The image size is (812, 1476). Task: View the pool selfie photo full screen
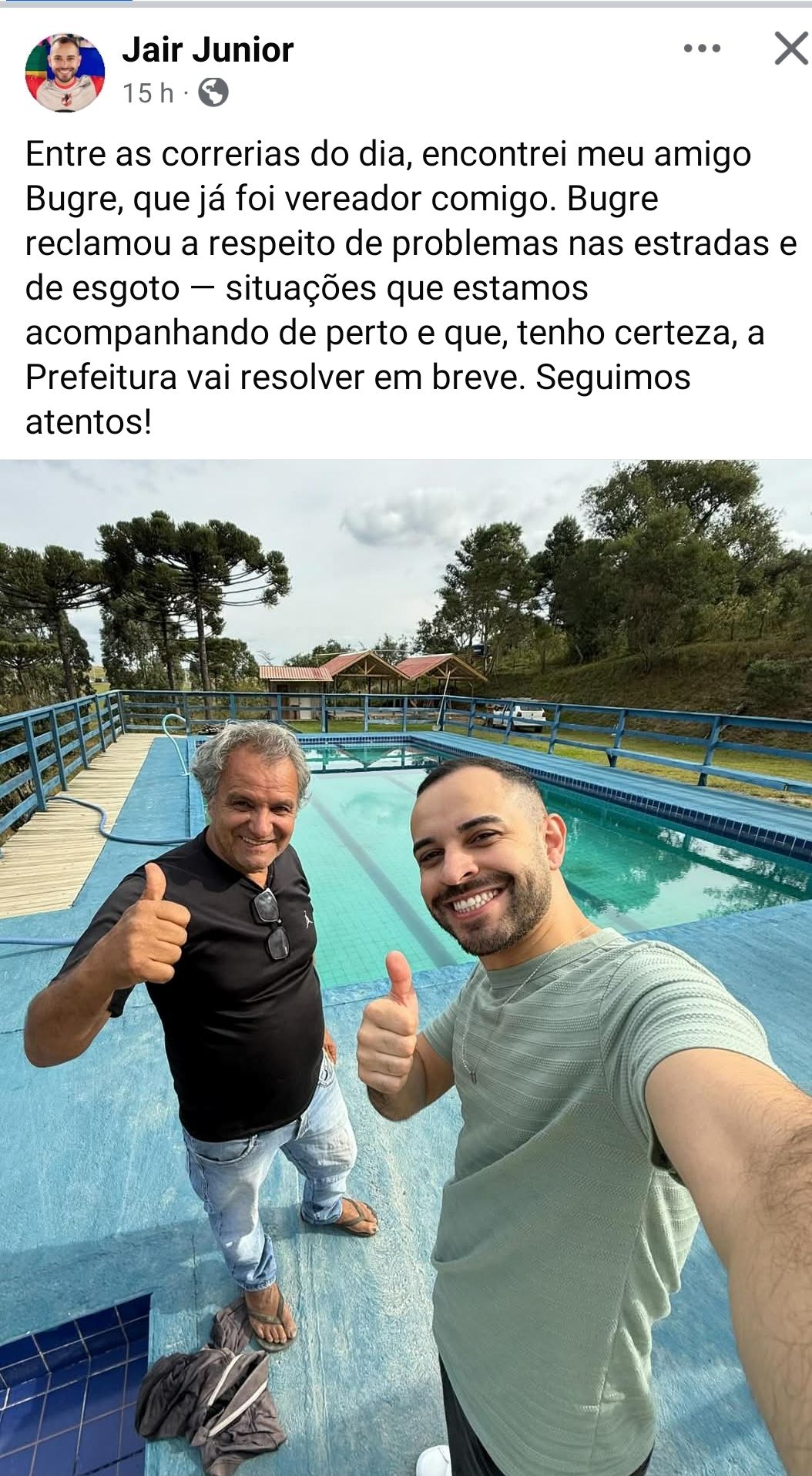(x=406, y=963)
